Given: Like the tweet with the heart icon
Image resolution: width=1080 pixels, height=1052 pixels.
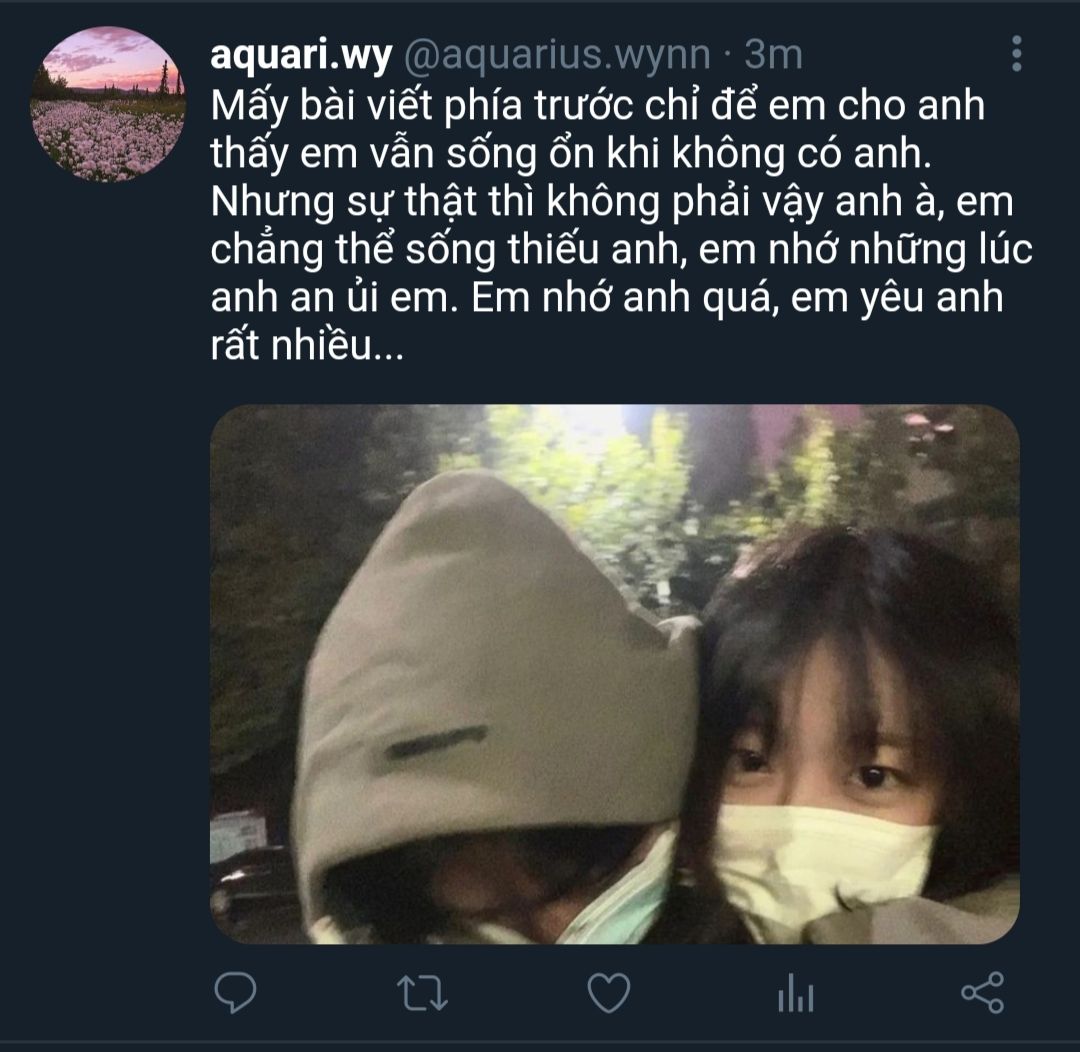Looking at the screenshot, I should [608, 993].
